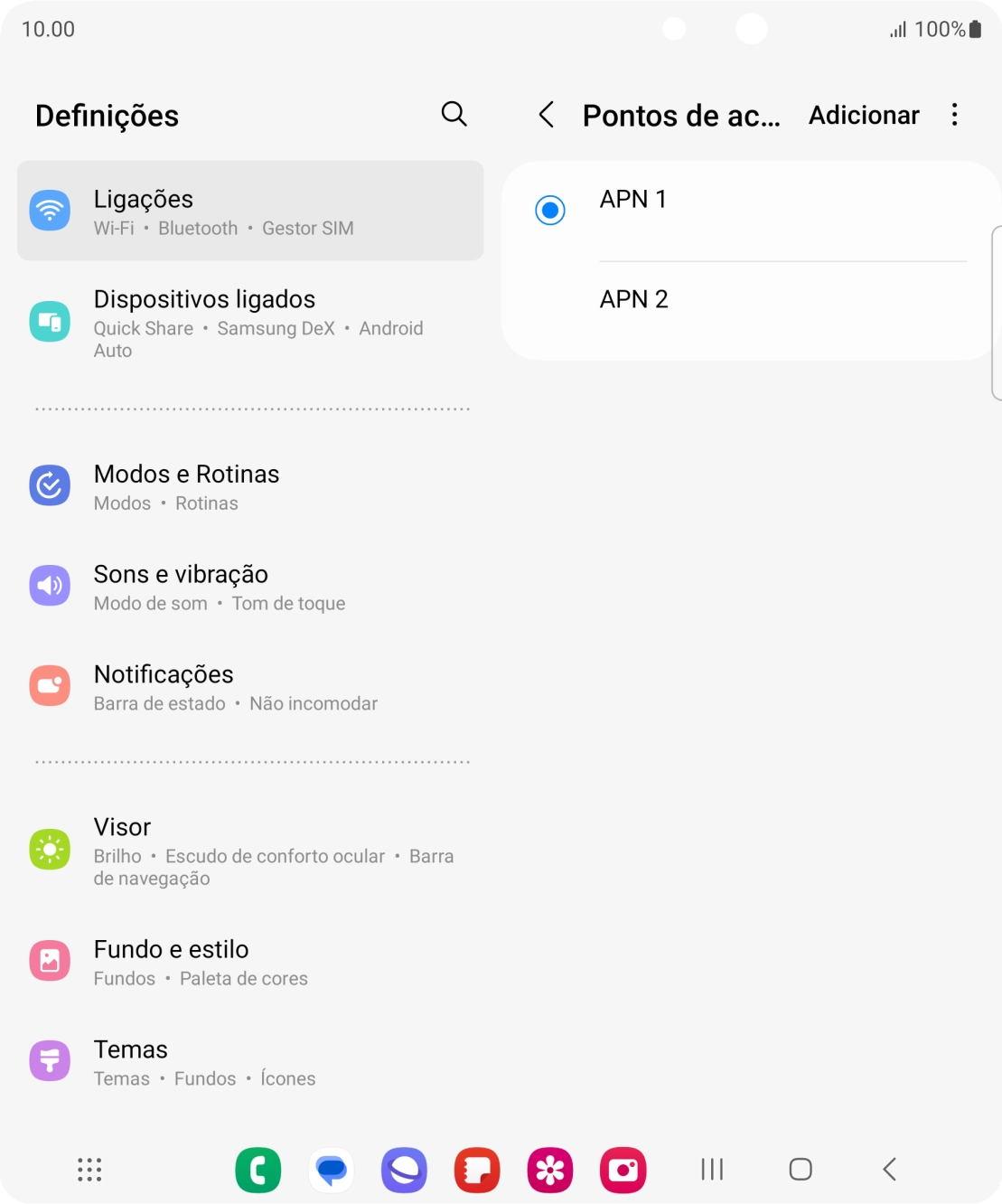The height and width of the screenshot is (1204, 1002).
Task: Open the Phone app in the dock
Action: coord(258,1169)
